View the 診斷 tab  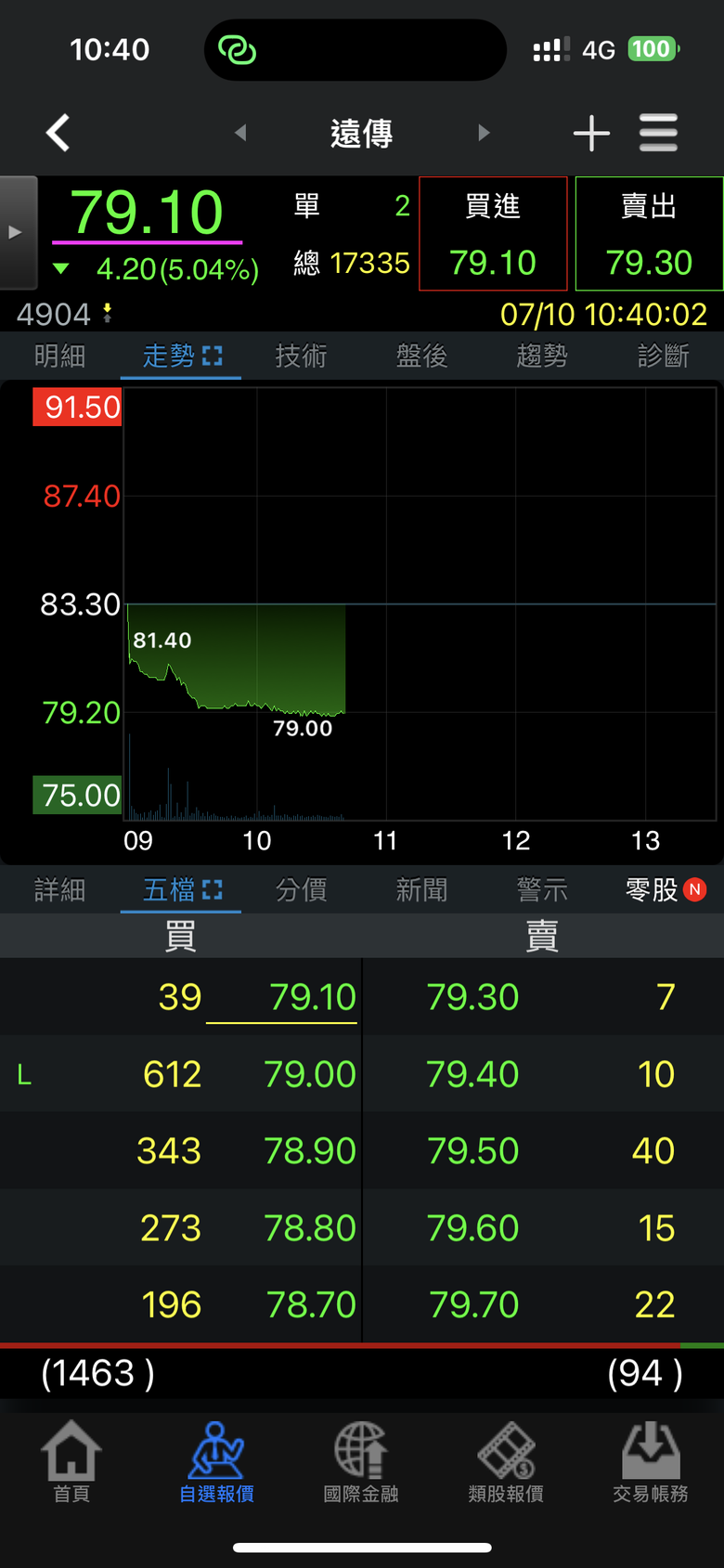coord(663,356)
